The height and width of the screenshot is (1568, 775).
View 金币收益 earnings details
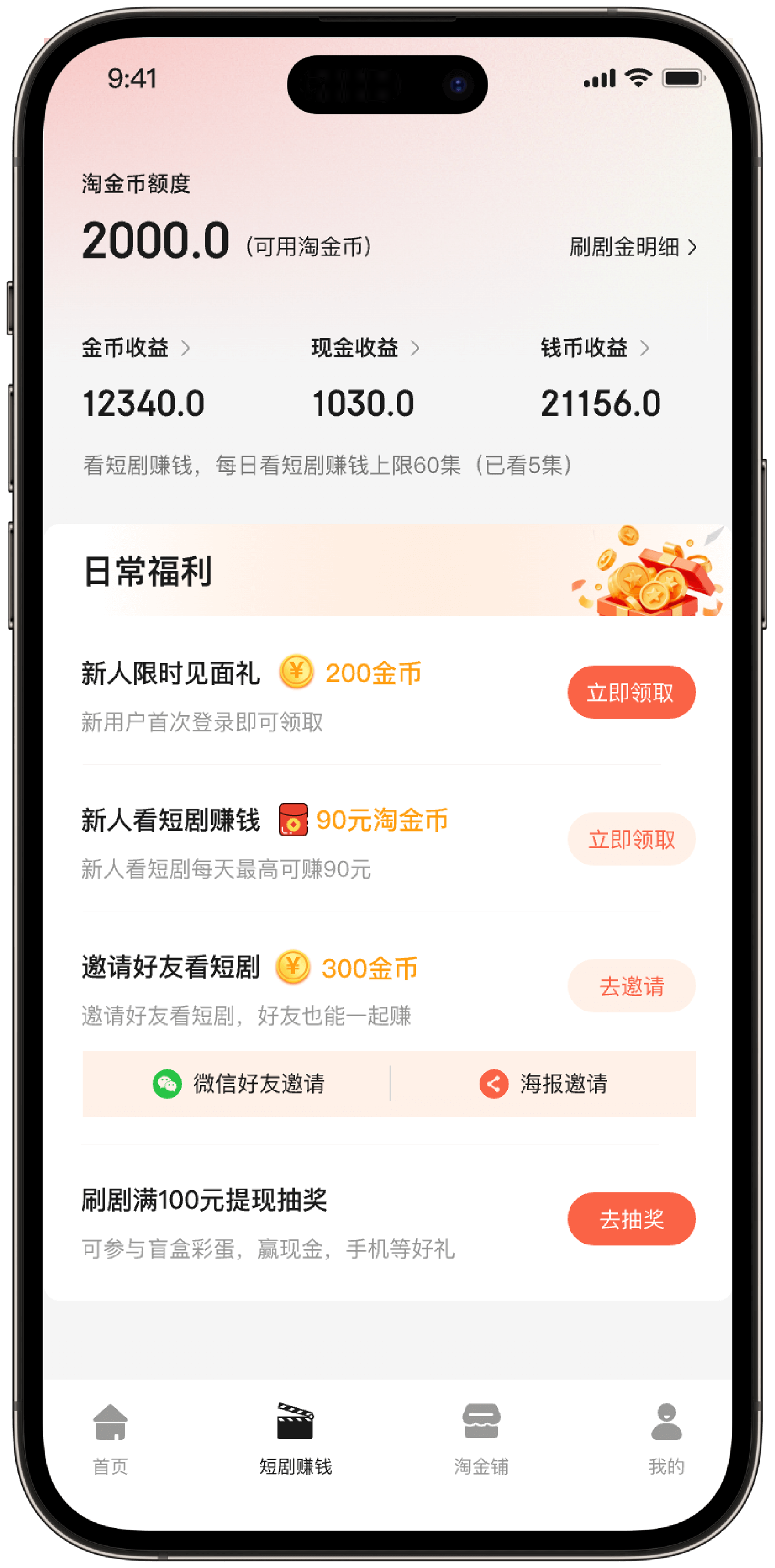[135, 348]
